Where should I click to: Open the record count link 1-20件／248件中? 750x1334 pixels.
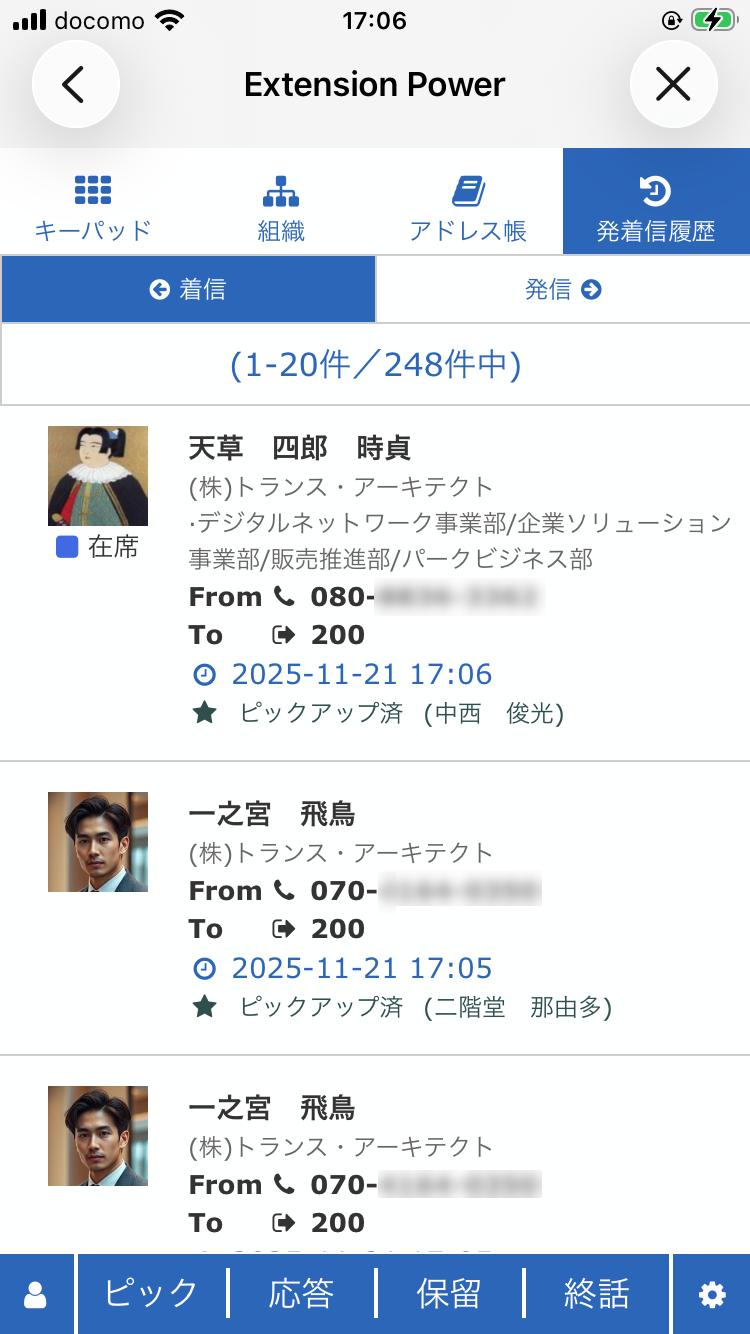pos(375,364)
